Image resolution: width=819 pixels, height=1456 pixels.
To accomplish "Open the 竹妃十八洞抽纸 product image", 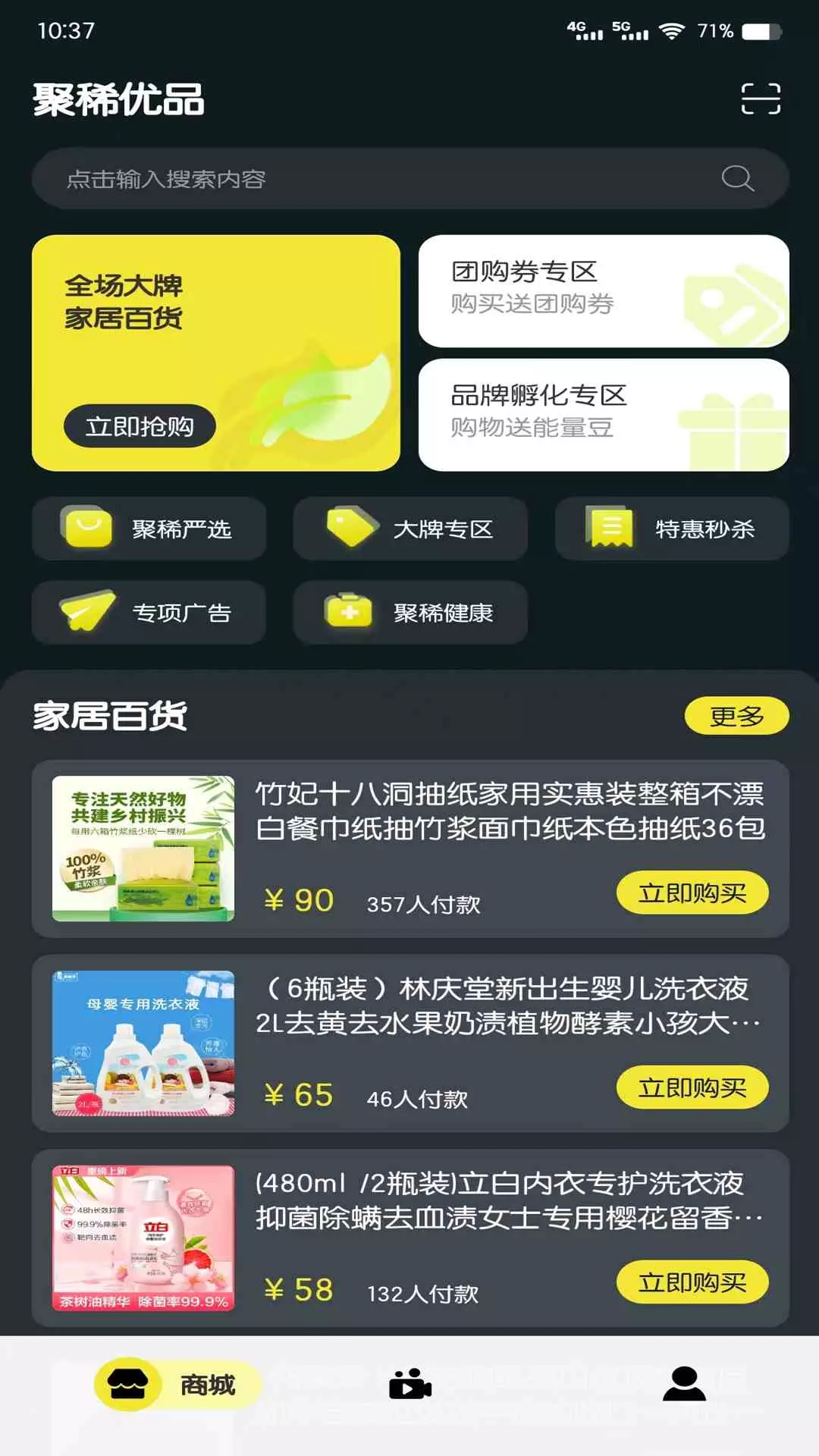I will coord(143,849).
